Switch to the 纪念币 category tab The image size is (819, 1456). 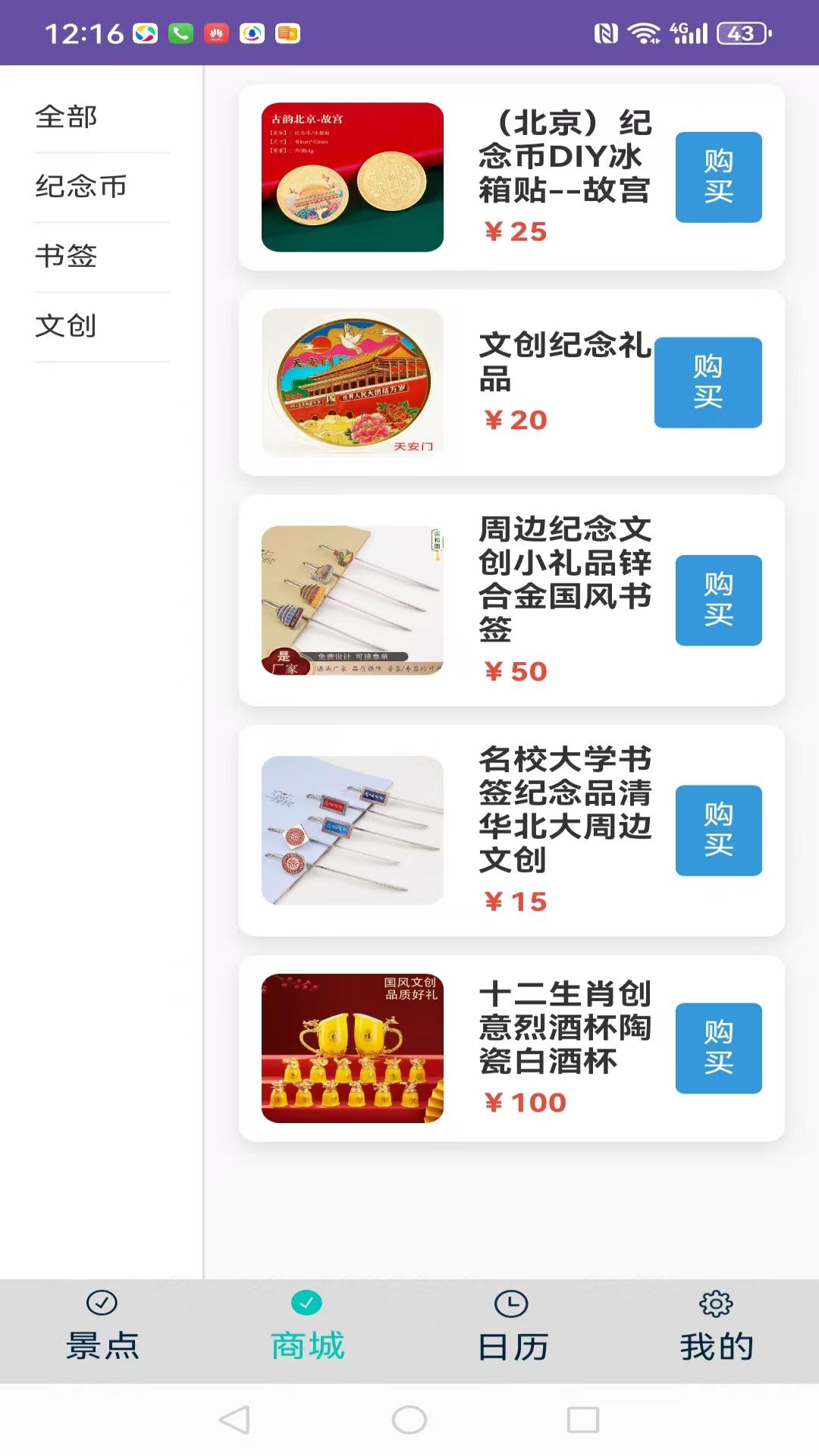coord(80,187)
